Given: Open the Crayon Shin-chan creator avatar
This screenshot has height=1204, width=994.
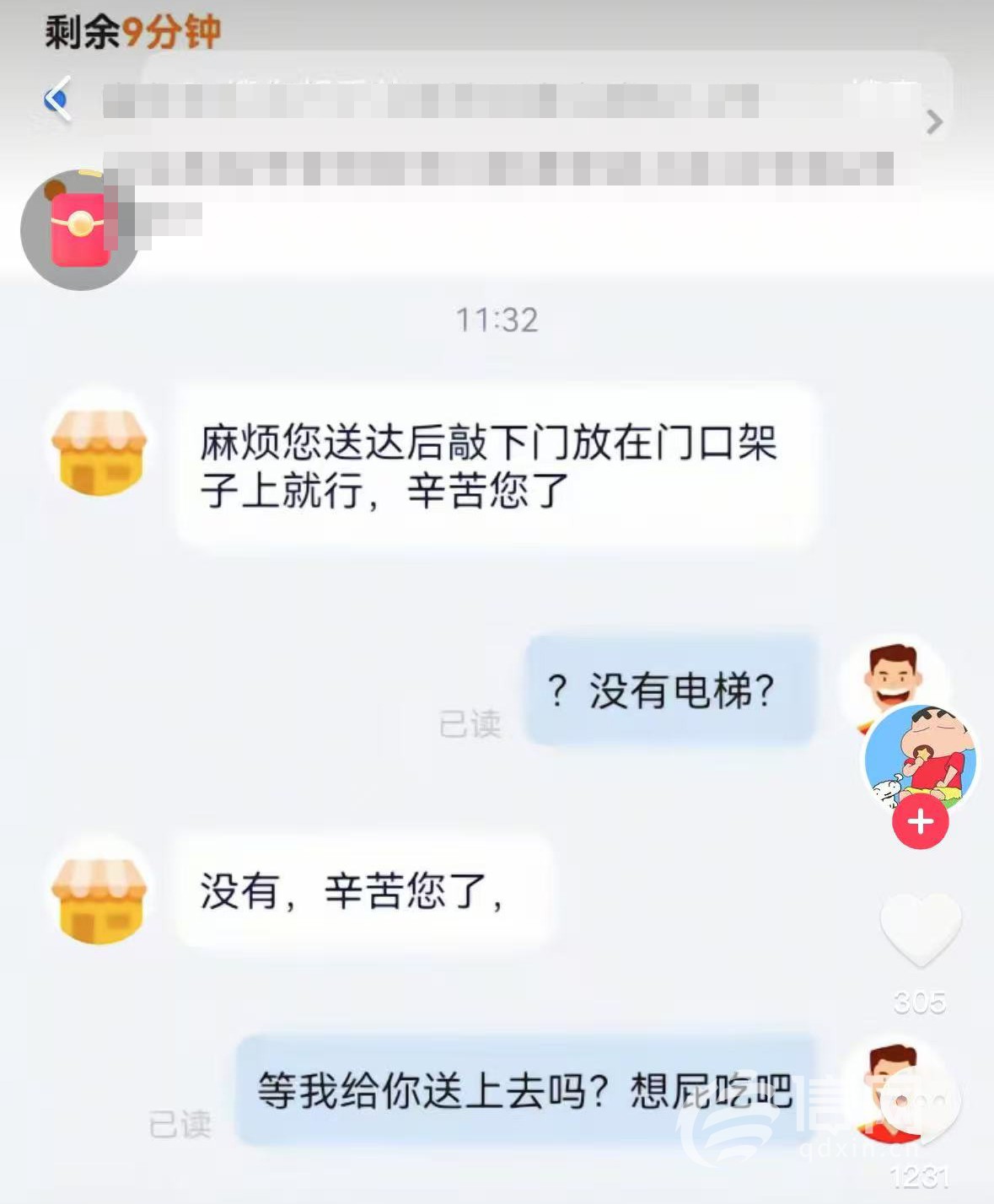Looking at the screenshot, I should 921,759.
